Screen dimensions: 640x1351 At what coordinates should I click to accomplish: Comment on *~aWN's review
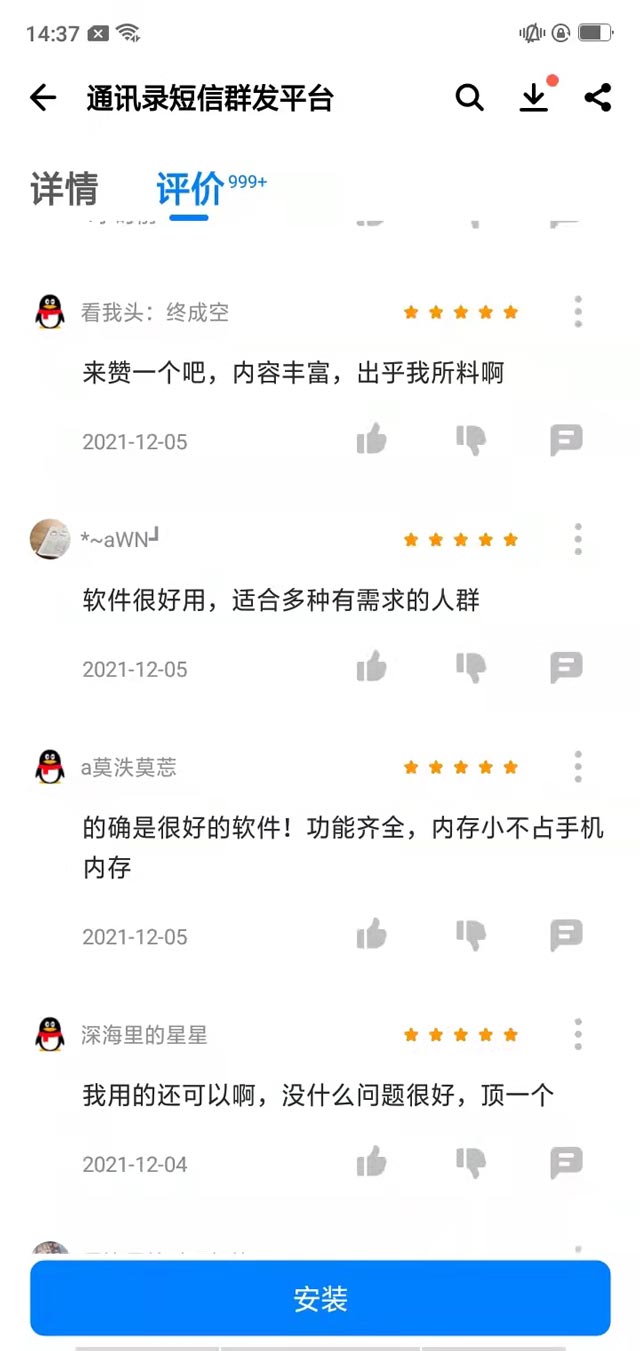tap(566, 667)
